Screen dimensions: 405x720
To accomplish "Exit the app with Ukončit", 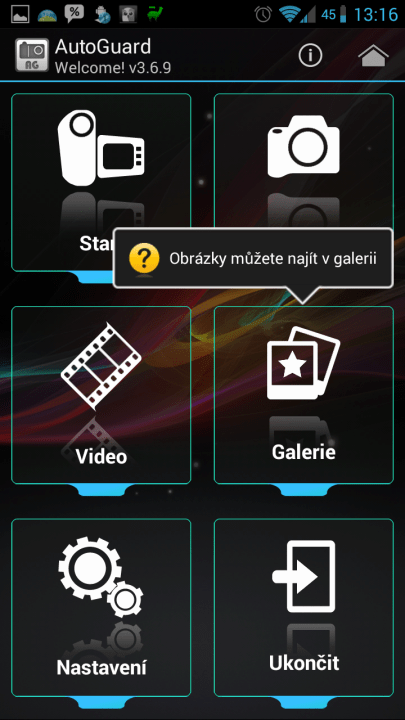I will pyautogui.click(x=304, y=608).
